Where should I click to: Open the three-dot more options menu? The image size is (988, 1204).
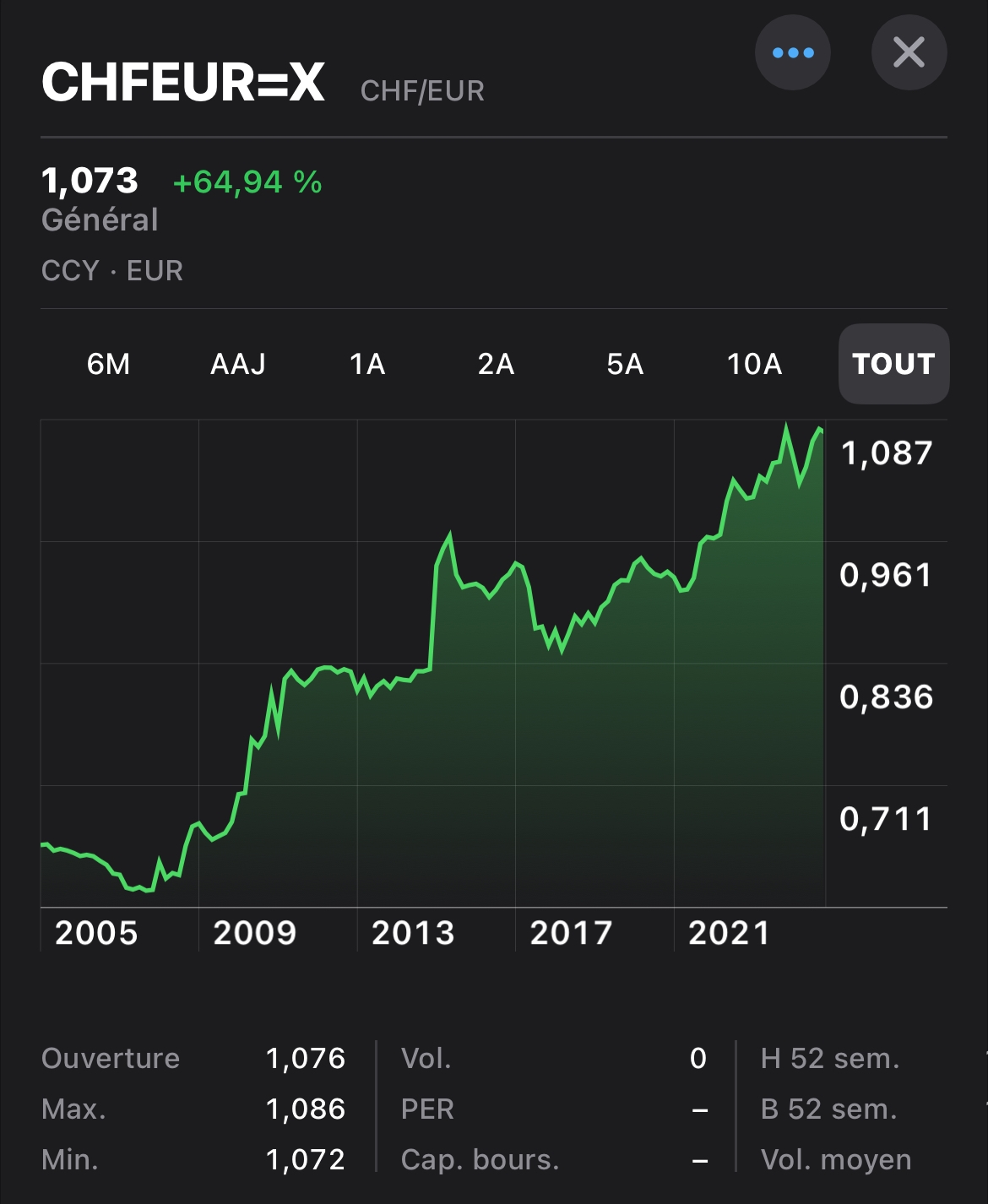point(792,53)
